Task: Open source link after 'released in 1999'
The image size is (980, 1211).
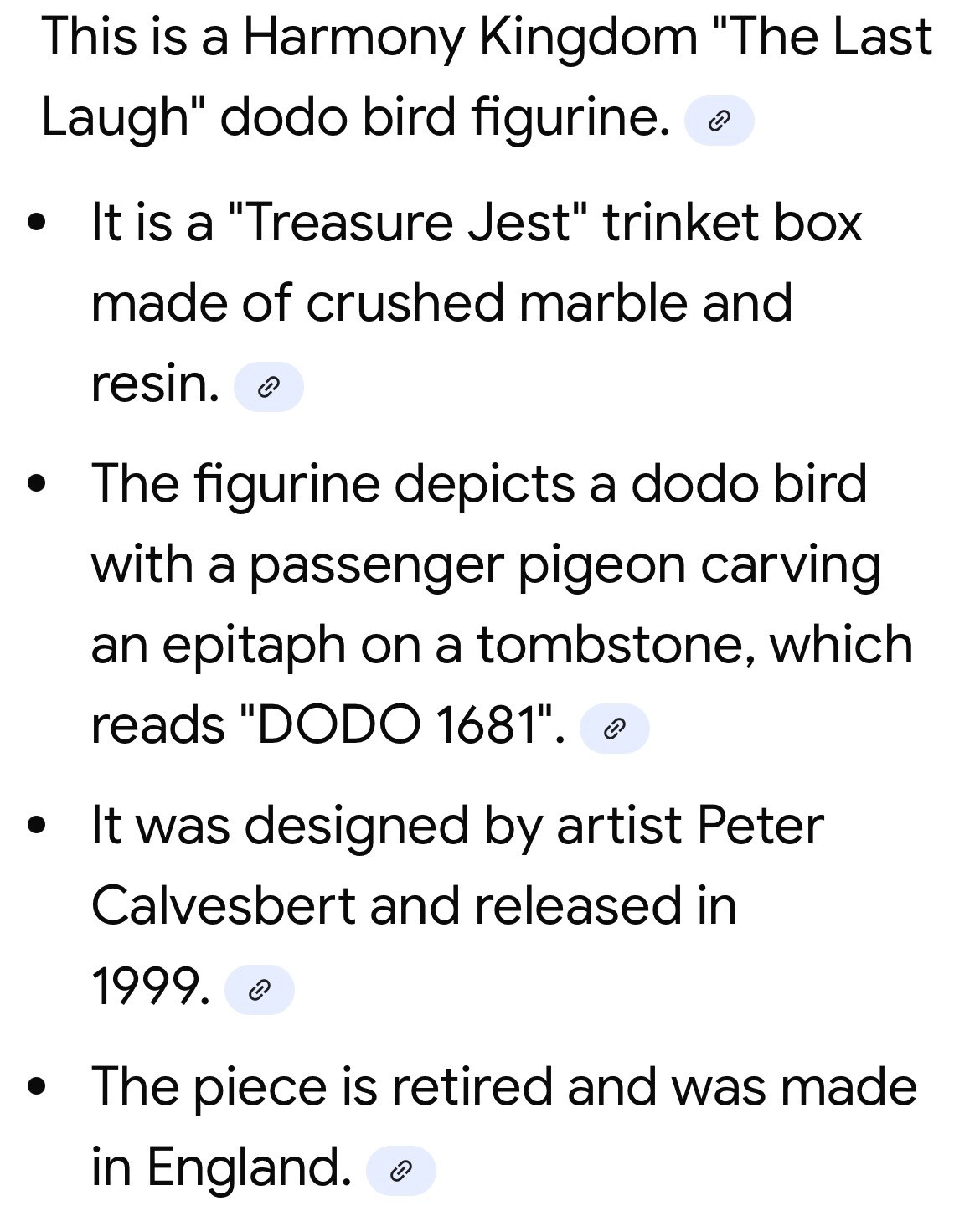Action: (260, 990)
